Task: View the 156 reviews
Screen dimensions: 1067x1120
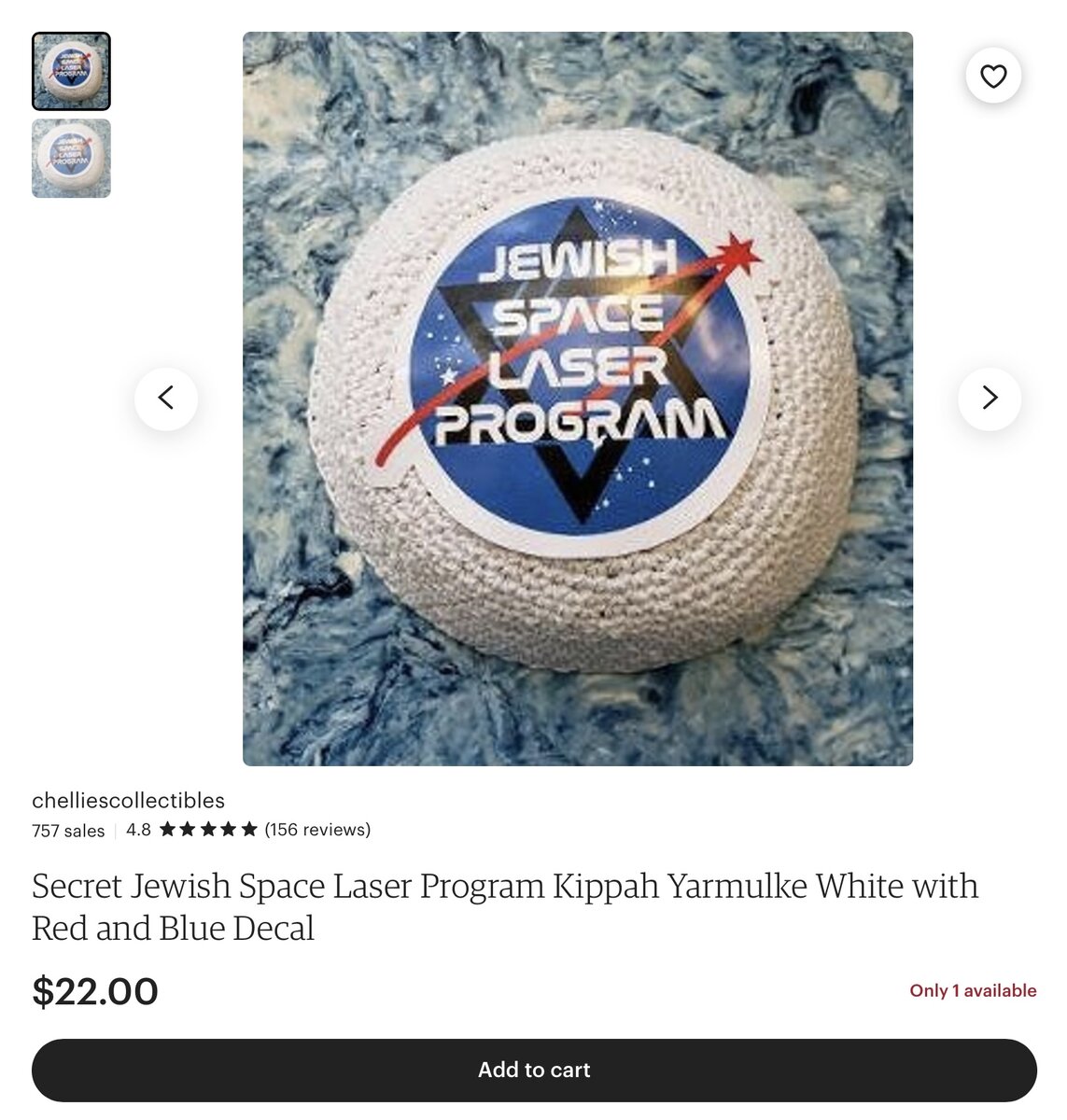Action: click(x=317, y=830)
